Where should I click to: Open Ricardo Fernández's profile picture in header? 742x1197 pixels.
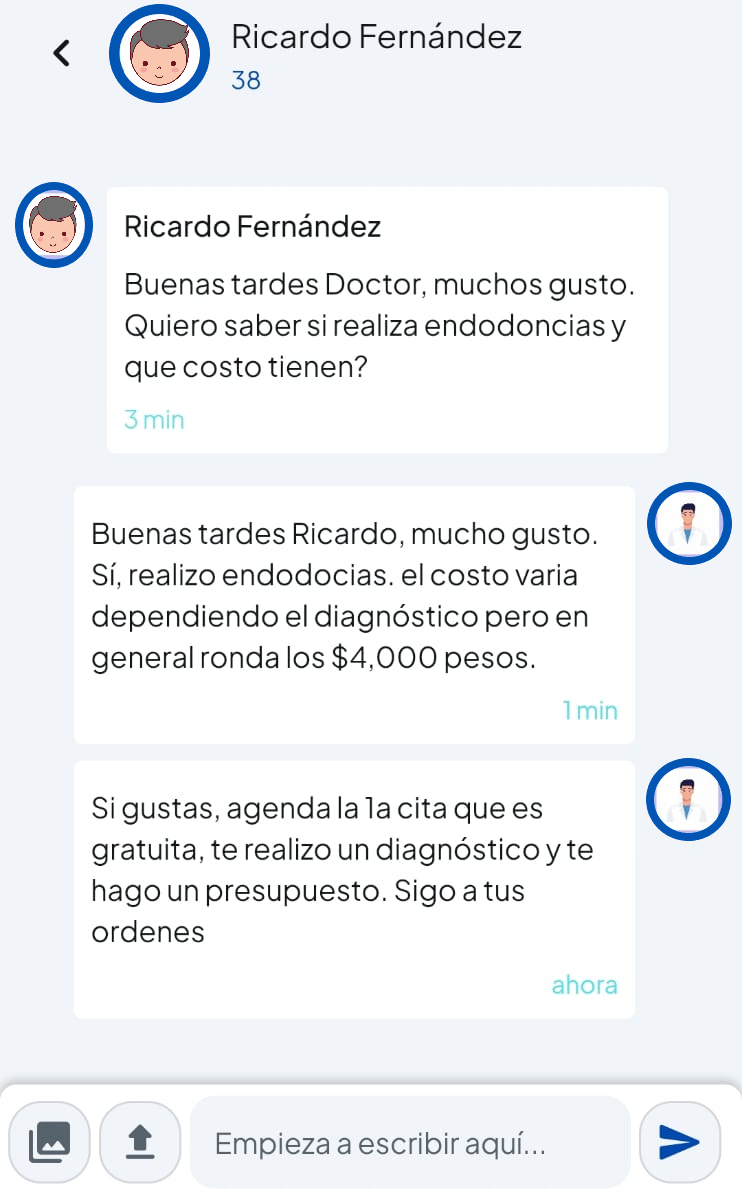coord(159,53)
